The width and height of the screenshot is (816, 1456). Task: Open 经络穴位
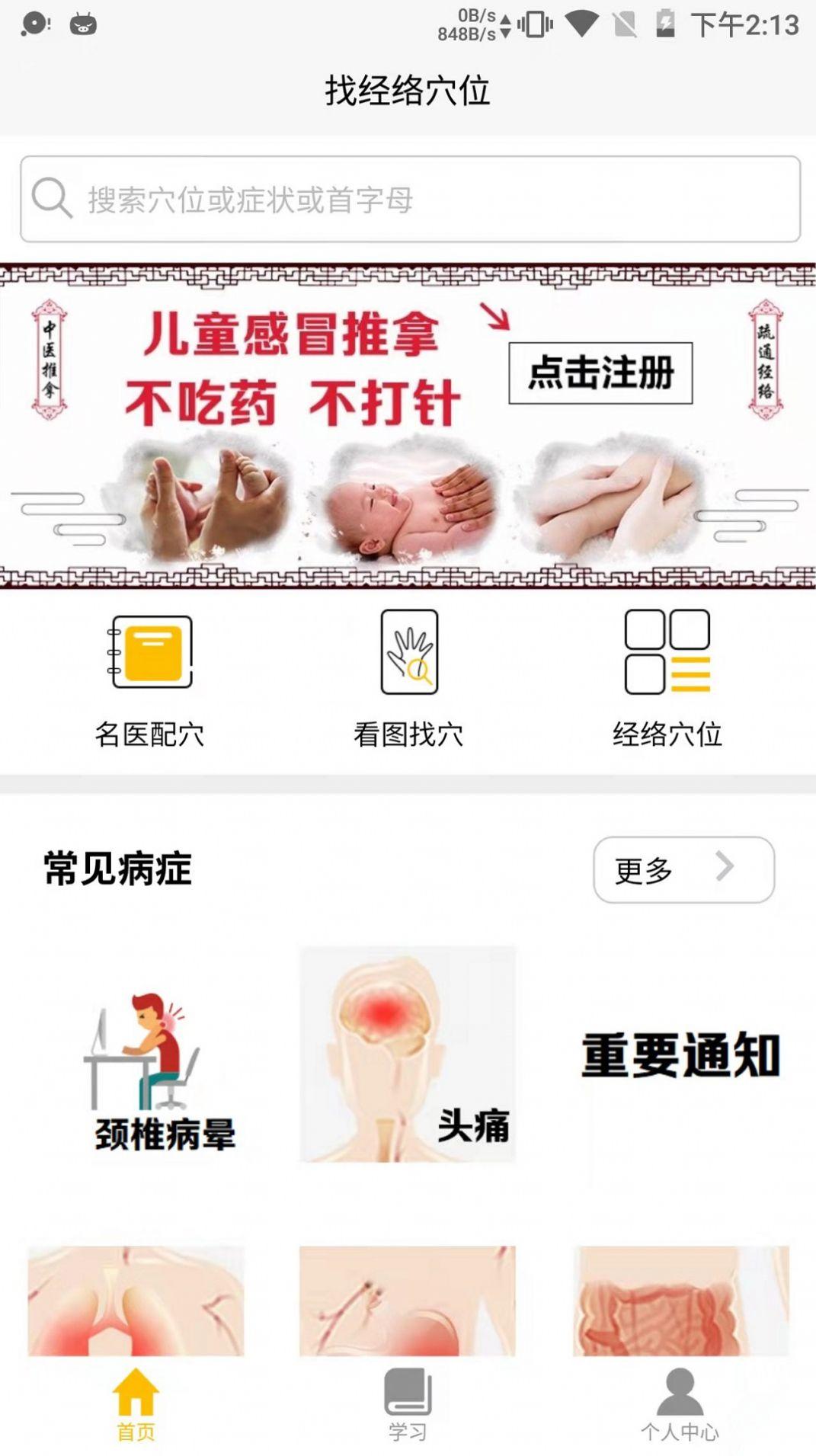[x=667, y=679]
